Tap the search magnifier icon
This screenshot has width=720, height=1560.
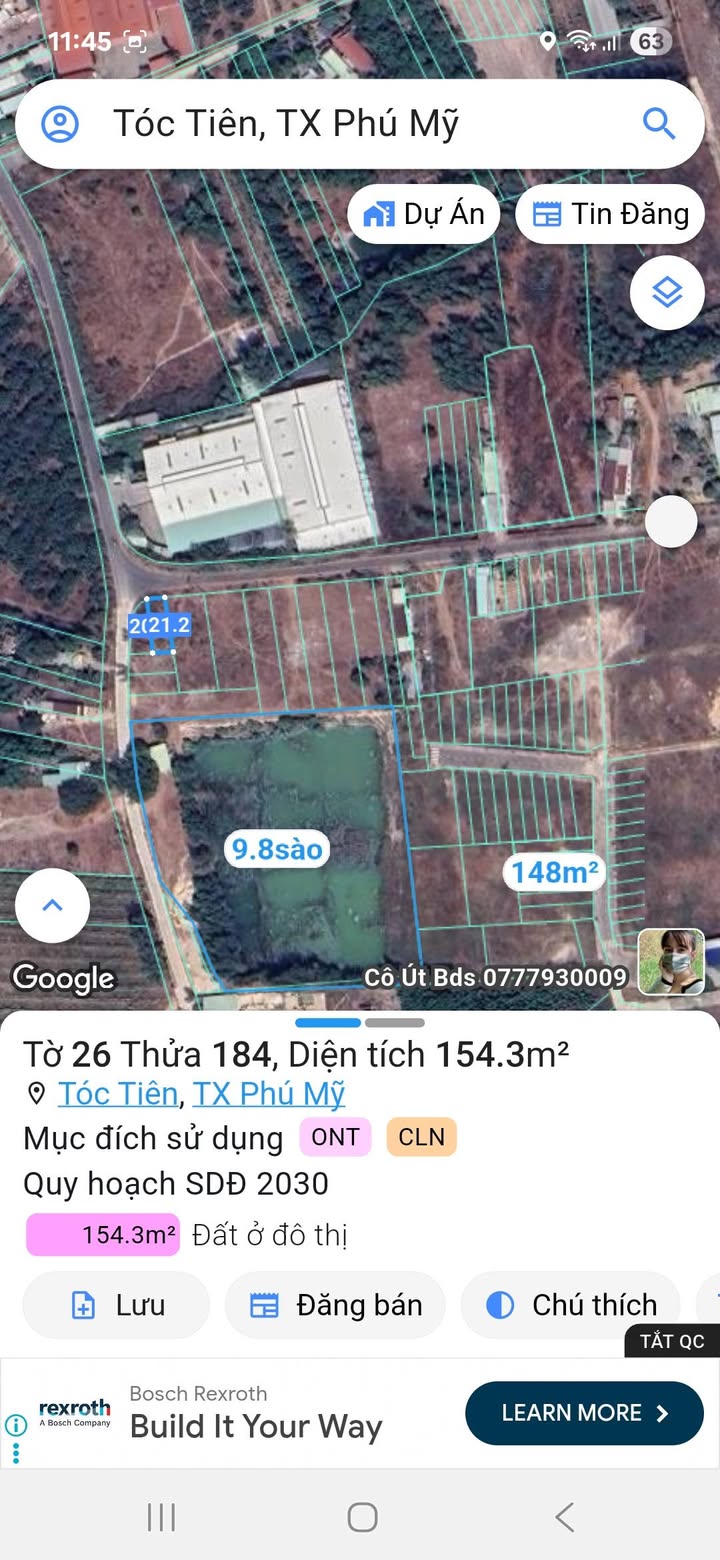point(659,124)
